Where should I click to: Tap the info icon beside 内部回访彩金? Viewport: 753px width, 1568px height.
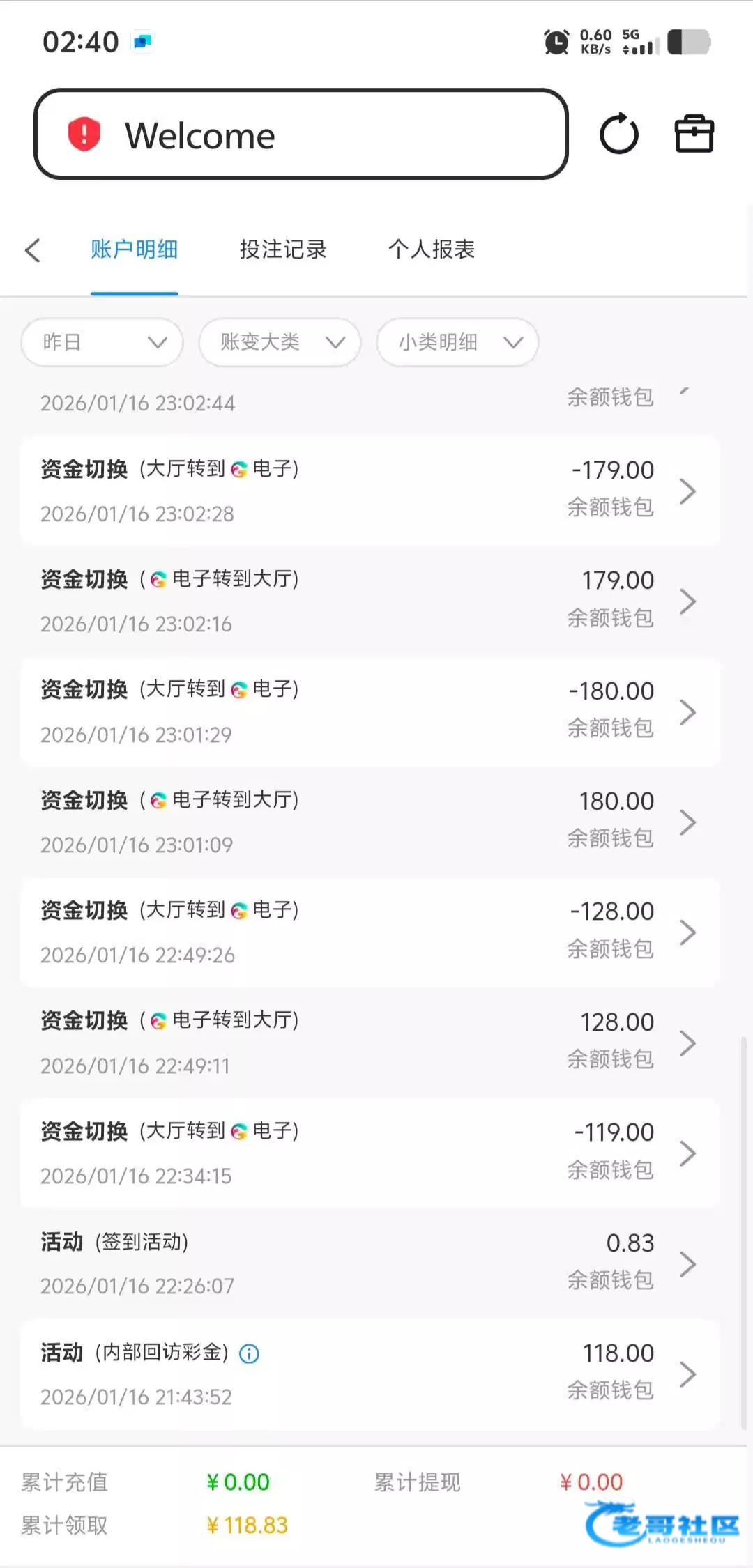(x=249, y=1353)
